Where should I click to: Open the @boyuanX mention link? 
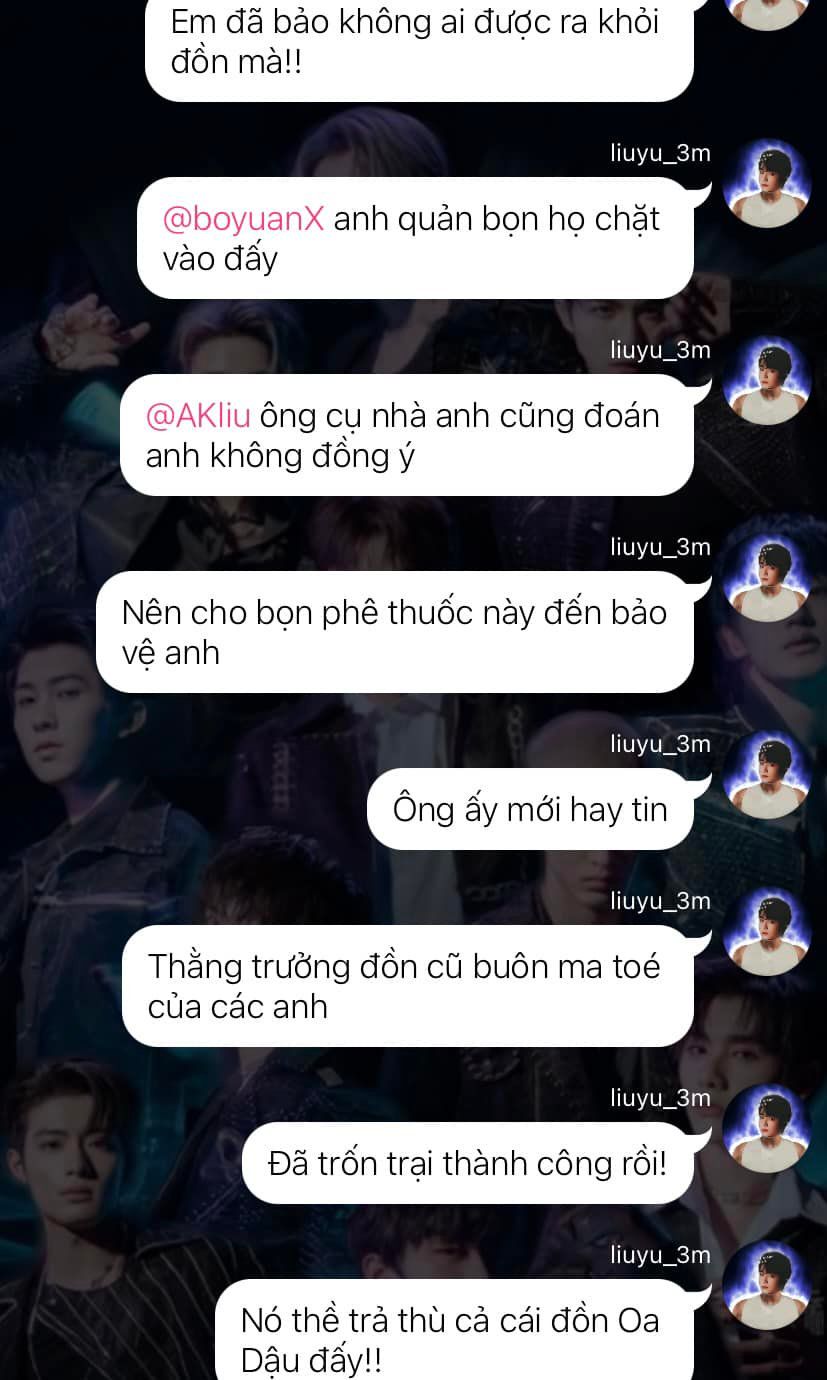243,219
